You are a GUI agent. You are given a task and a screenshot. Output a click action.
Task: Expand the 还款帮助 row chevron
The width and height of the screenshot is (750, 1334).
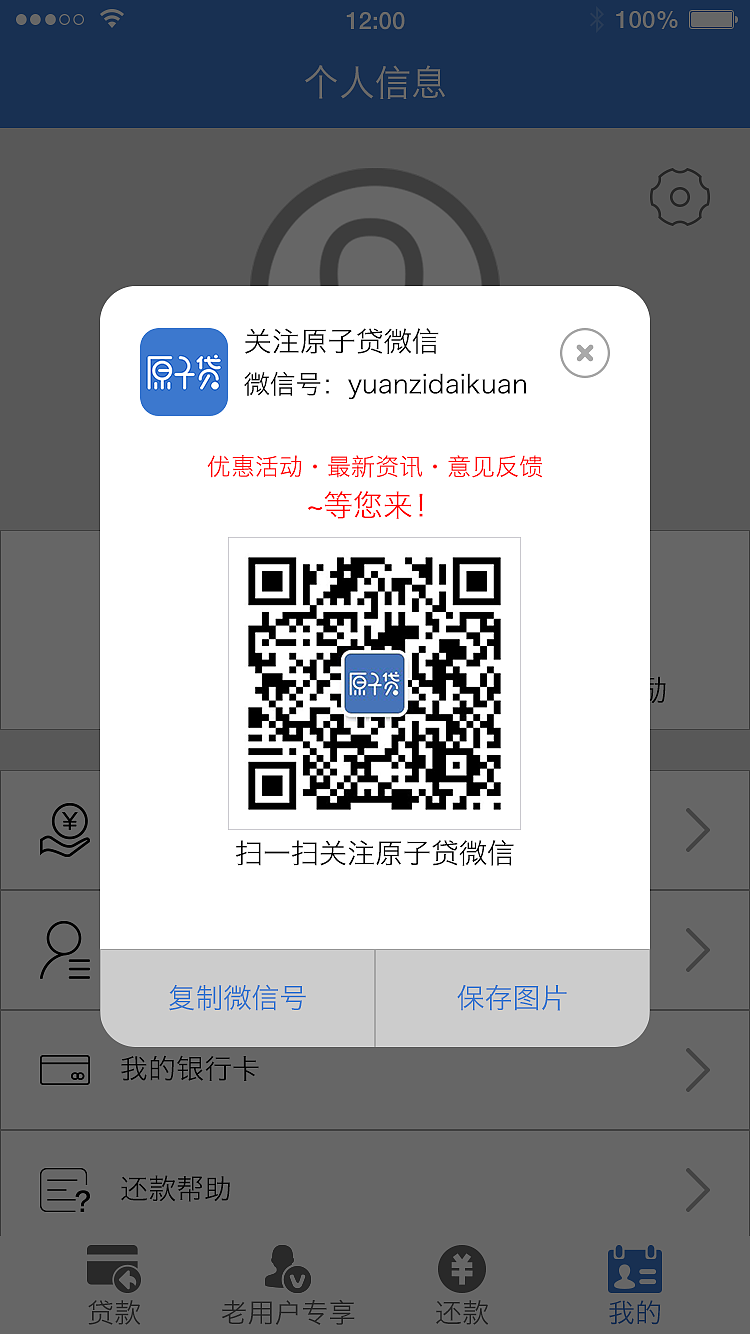tap(697, 1190)
